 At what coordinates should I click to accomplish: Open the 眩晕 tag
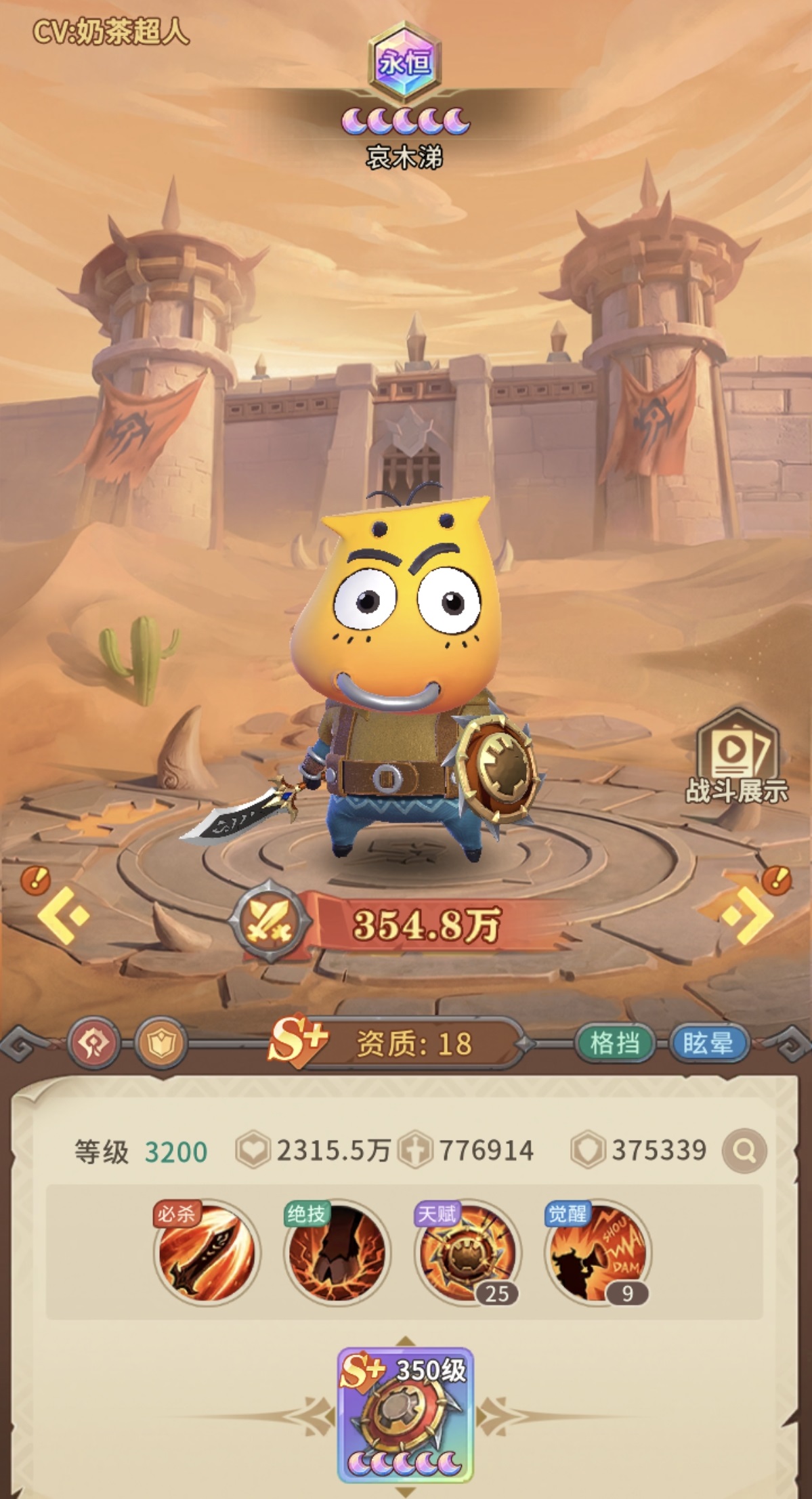(x=708, y=1043)
